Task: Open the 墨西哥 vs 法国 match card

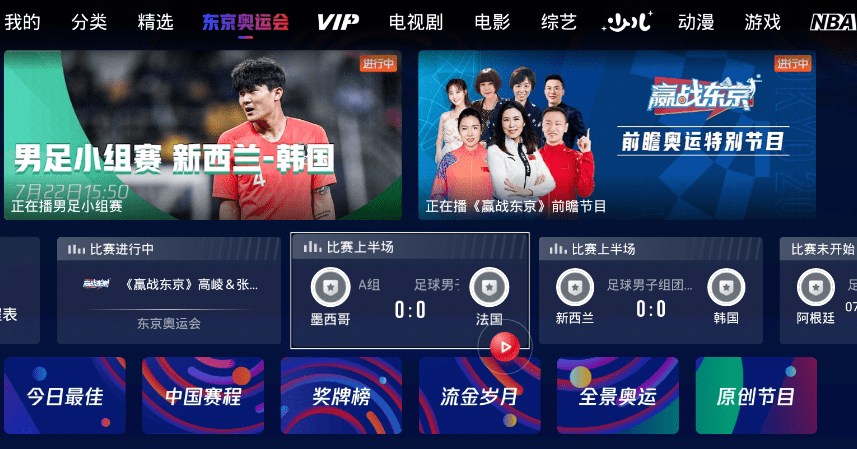Action: [x=409, y=291]
